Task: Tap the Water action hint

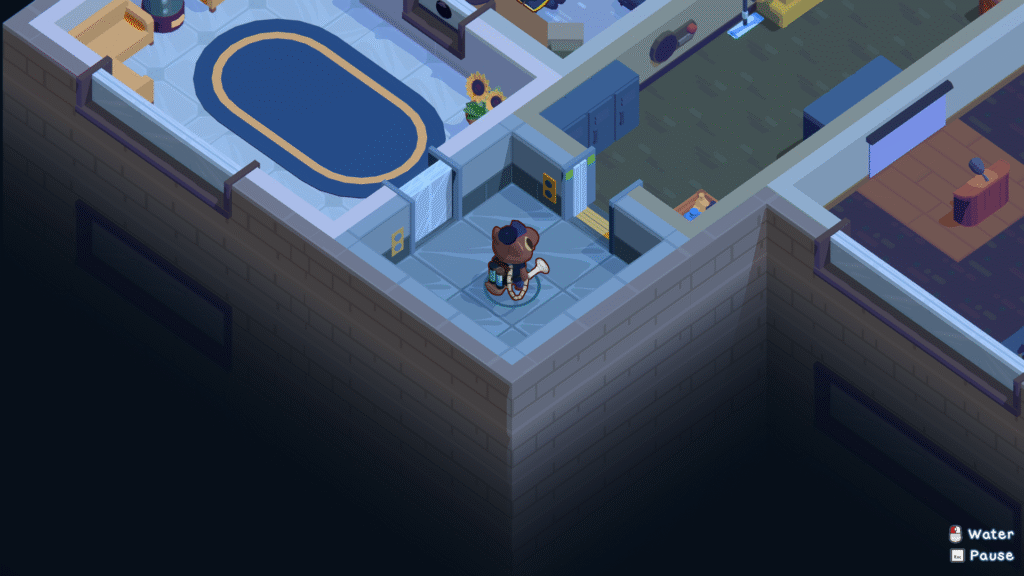Action: coord(981,534)
